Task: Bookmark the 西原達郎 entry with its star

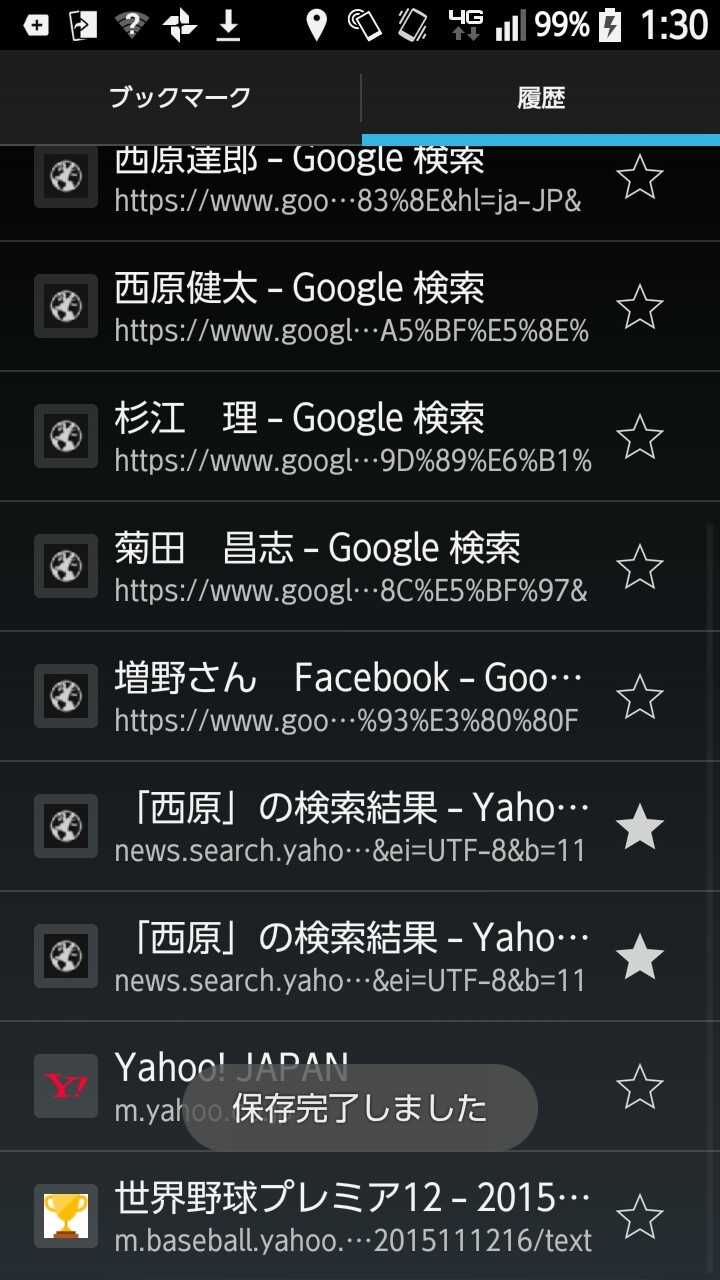Action: pyautogui.click(x=640, y=178)
